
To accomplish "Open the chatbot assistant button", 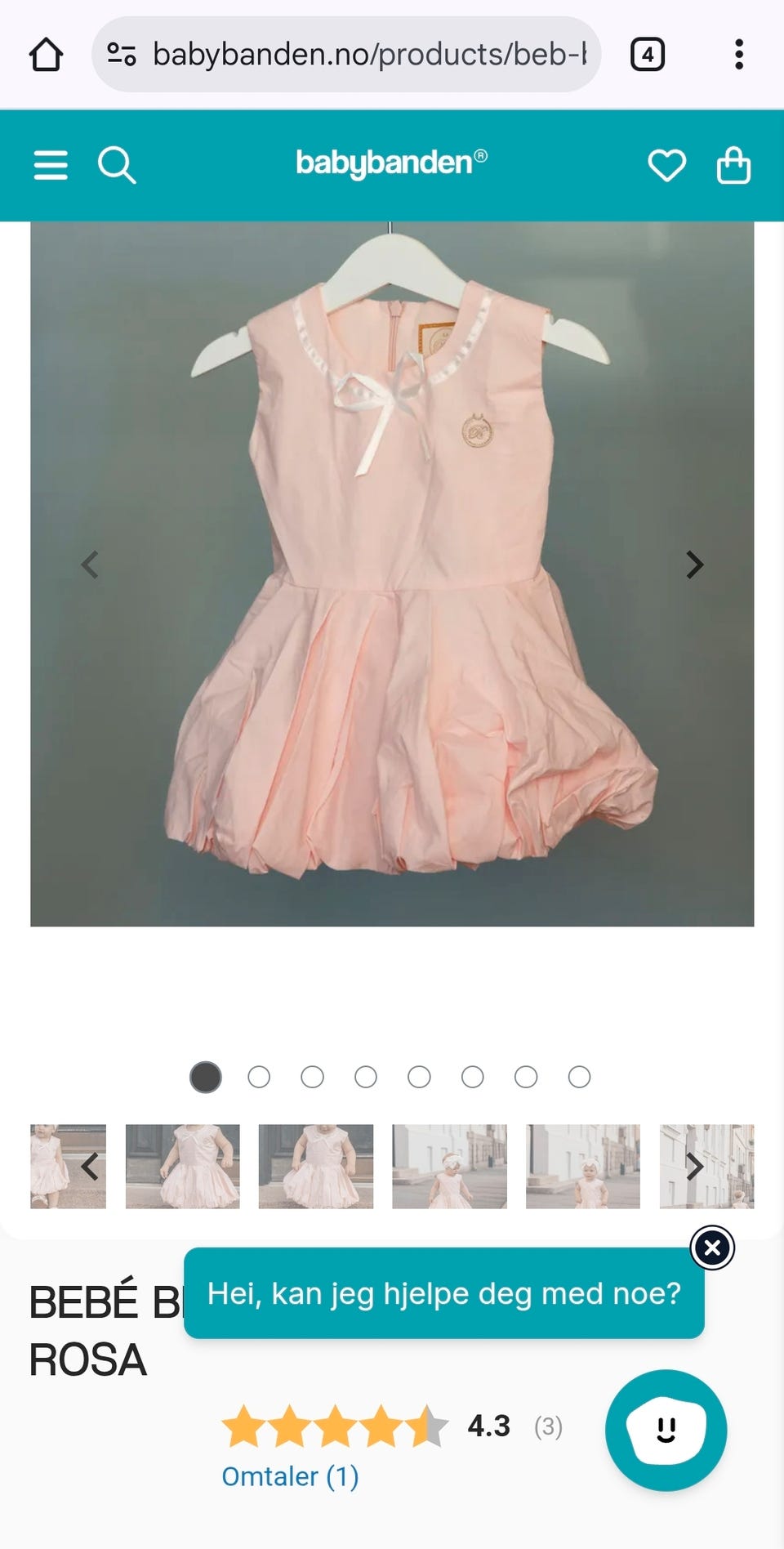I will 666,1430.
